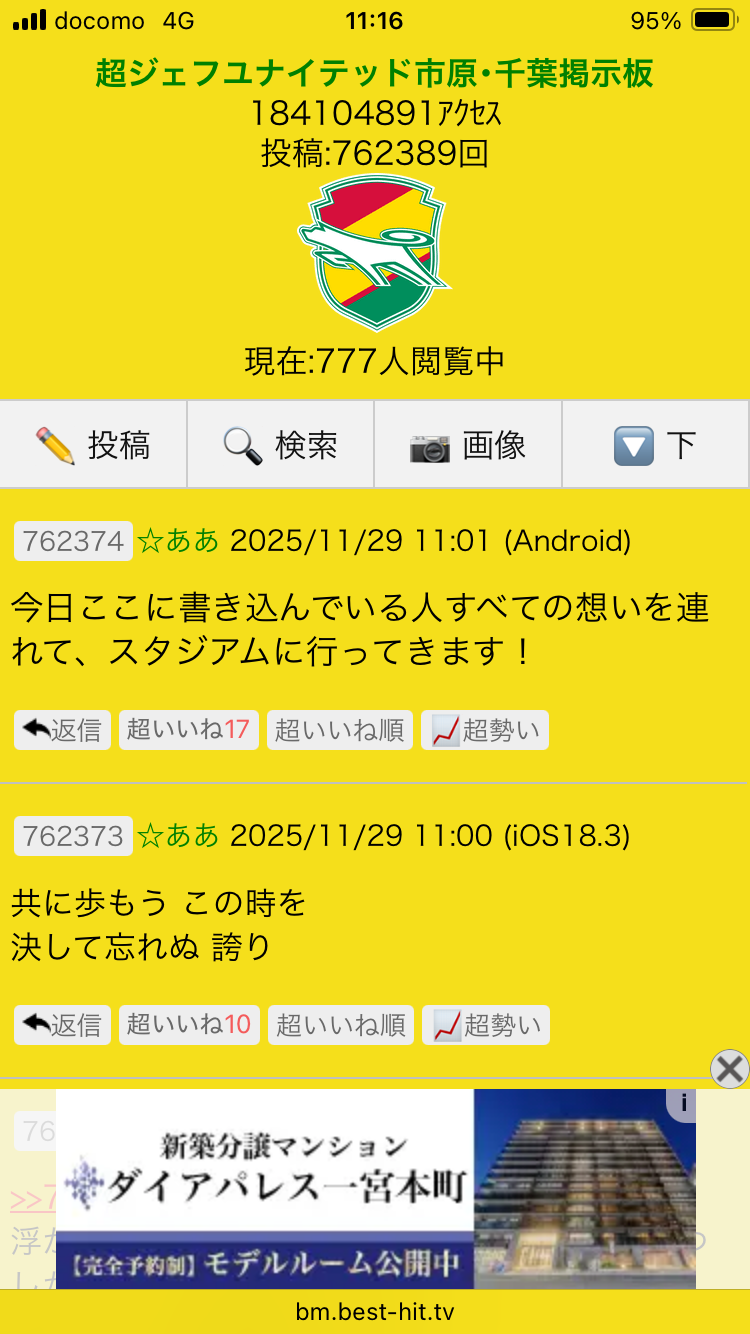Open the 超ジェフユナイテッド市原・千葉掲示板 title link
This screenshot has width=750, height=1334.
(375, 73)
